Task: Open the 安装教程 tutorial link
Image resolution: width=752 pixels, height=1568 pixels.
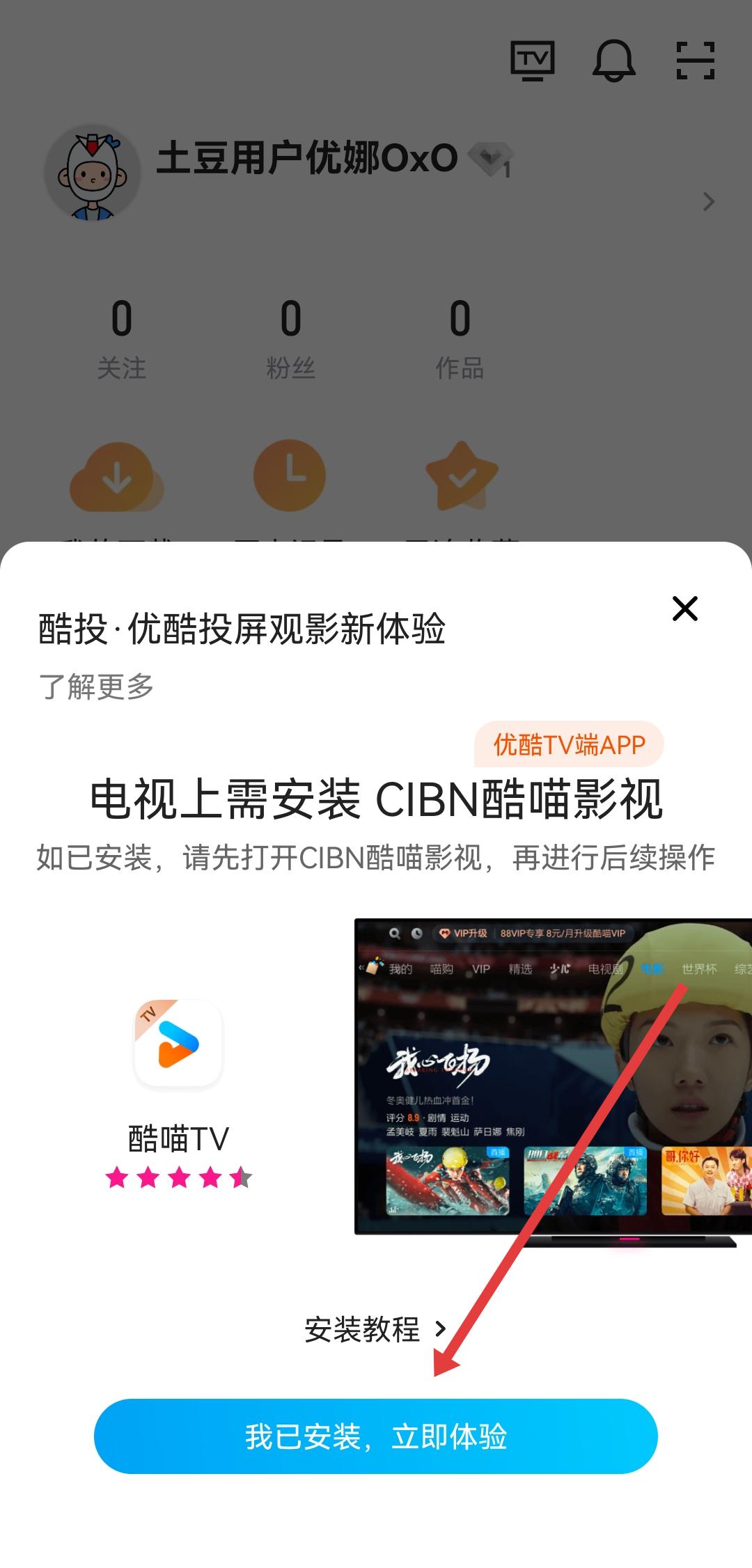Action: [375, 1329]
